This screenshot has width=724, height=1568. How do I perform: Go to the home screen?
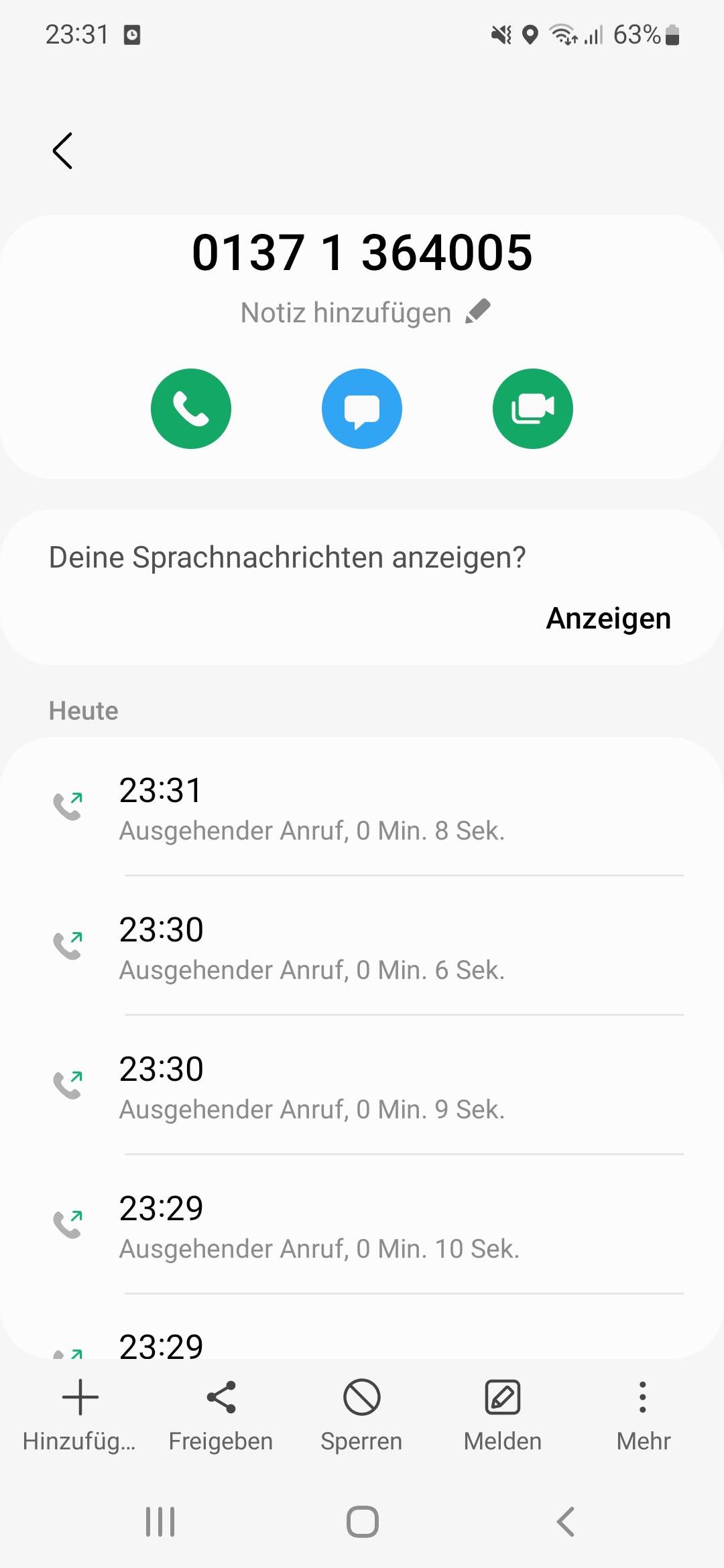pyautogui.click(x=362, y=1521)
